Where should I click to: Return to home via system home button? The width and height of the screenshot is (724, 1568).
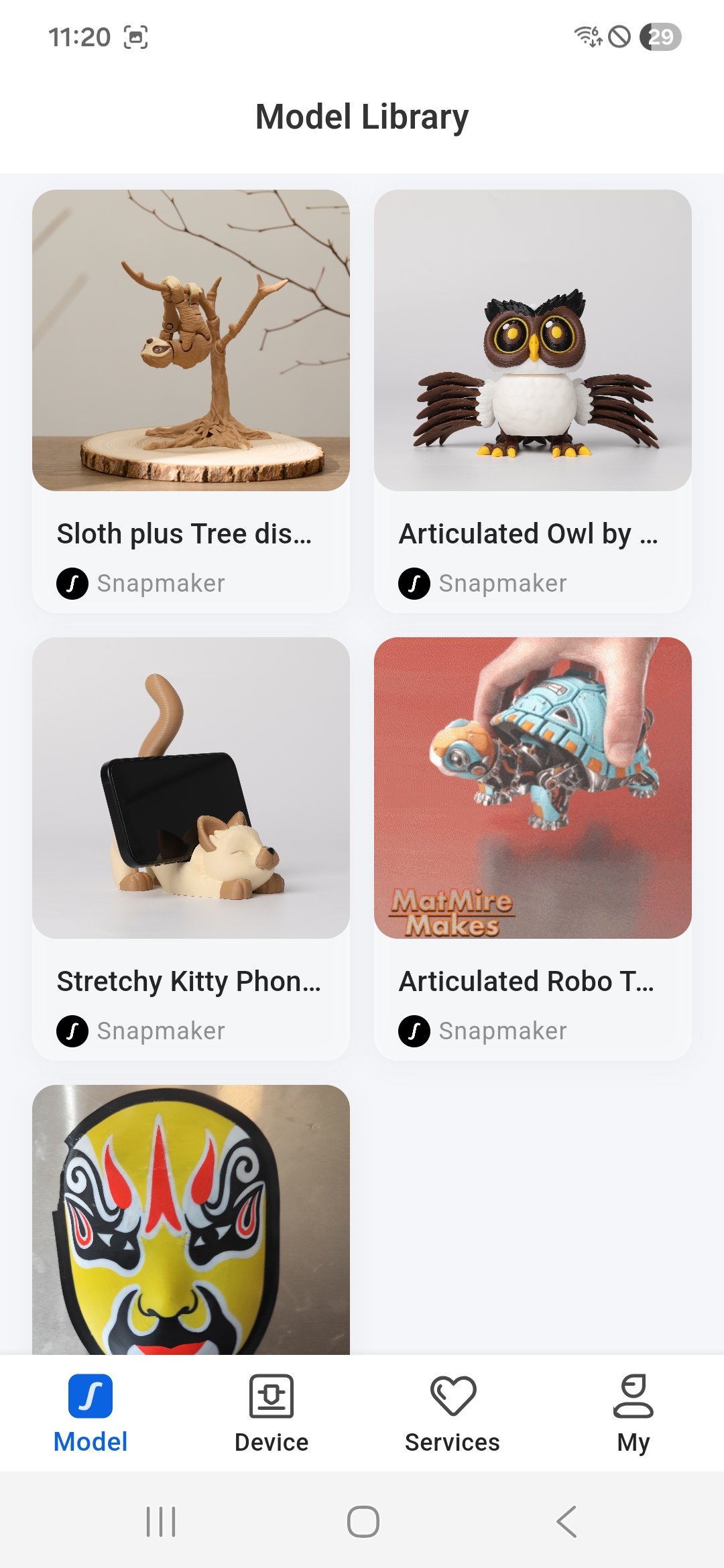(x=363, y=1522)
